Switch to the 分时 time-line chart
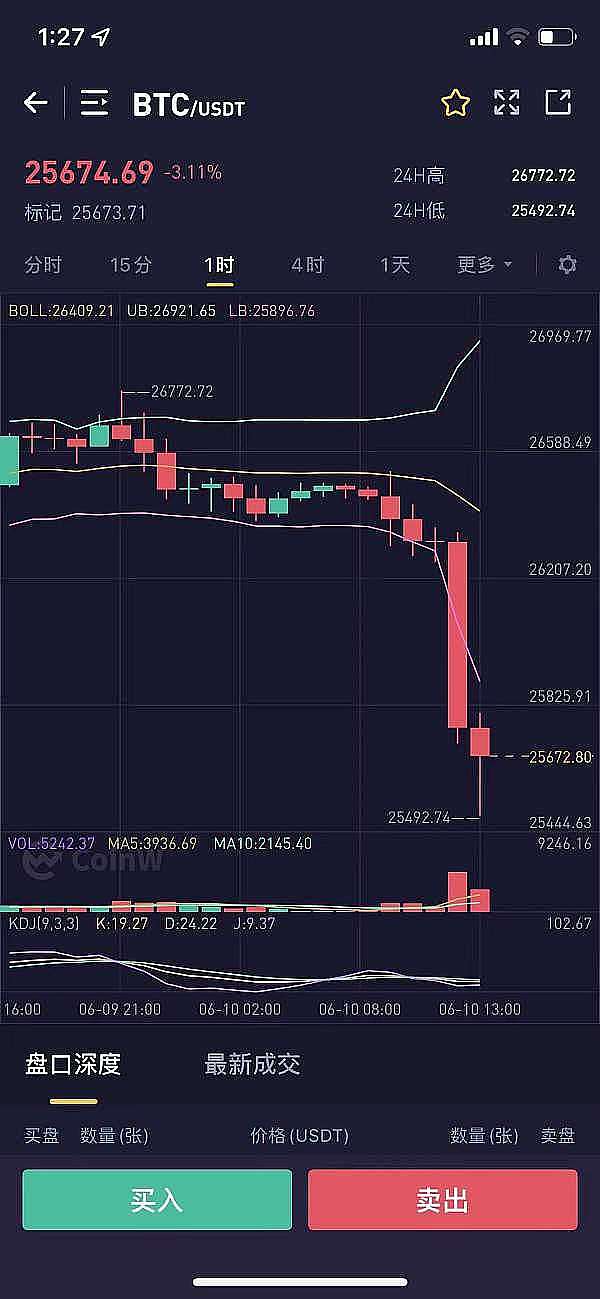Image resolution: width=600 pixels, height=1299 pixels. [43, 265]
